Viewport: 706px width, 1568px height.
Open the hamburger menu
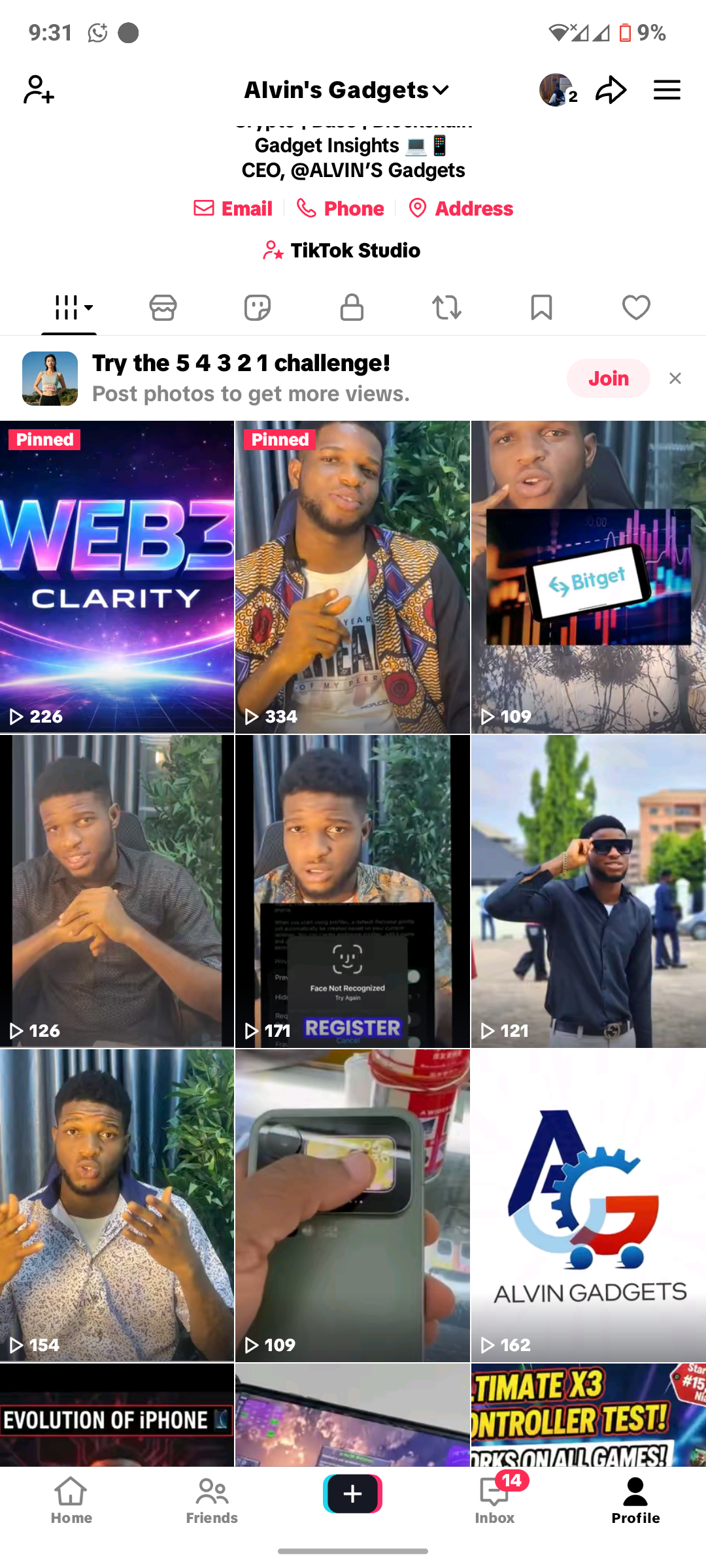pyautogui.click(x=667, y=90)
